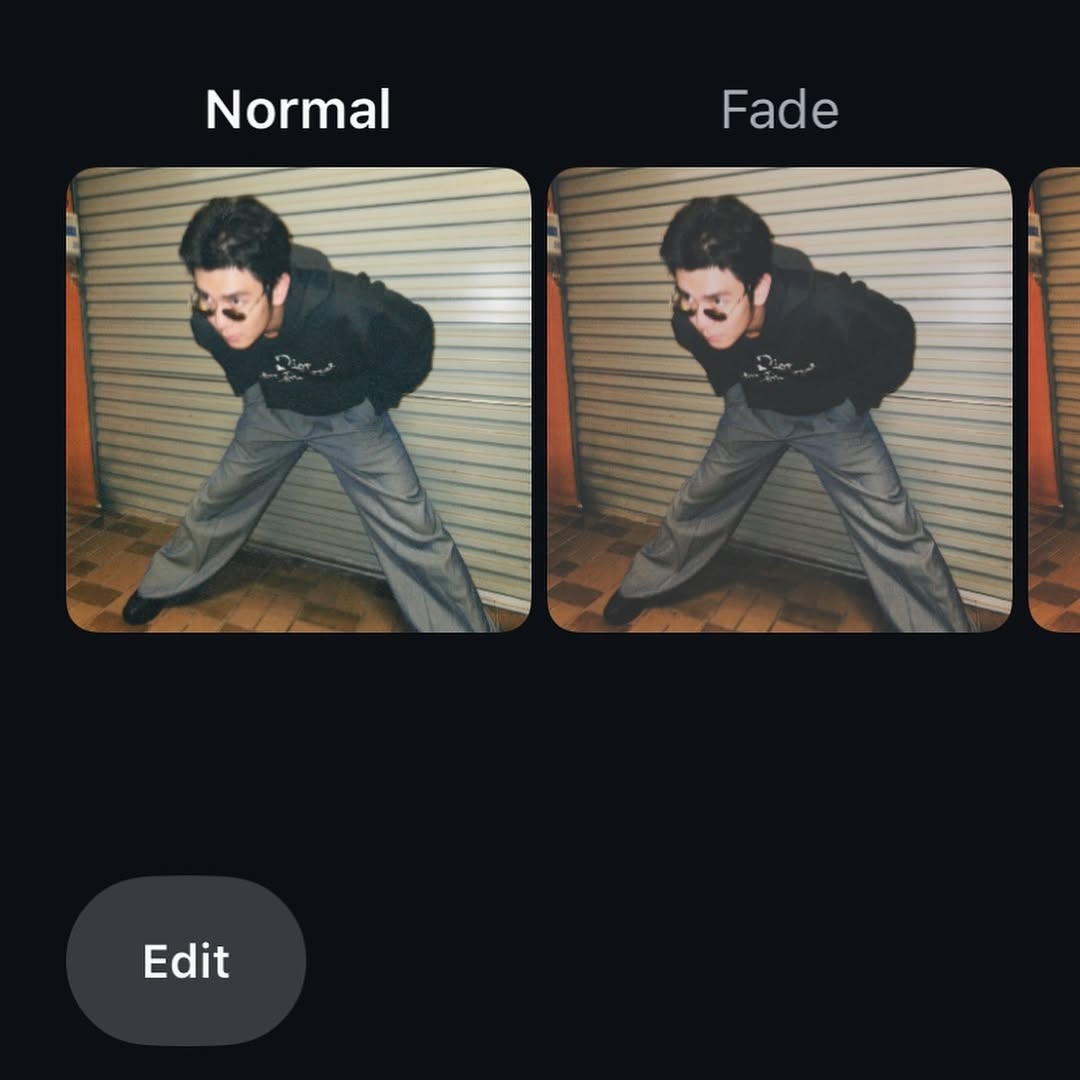The width and height of the screenshot is (1080, 1080).
Task: Apply the Fade filter preview
Action: pos(779,400)
